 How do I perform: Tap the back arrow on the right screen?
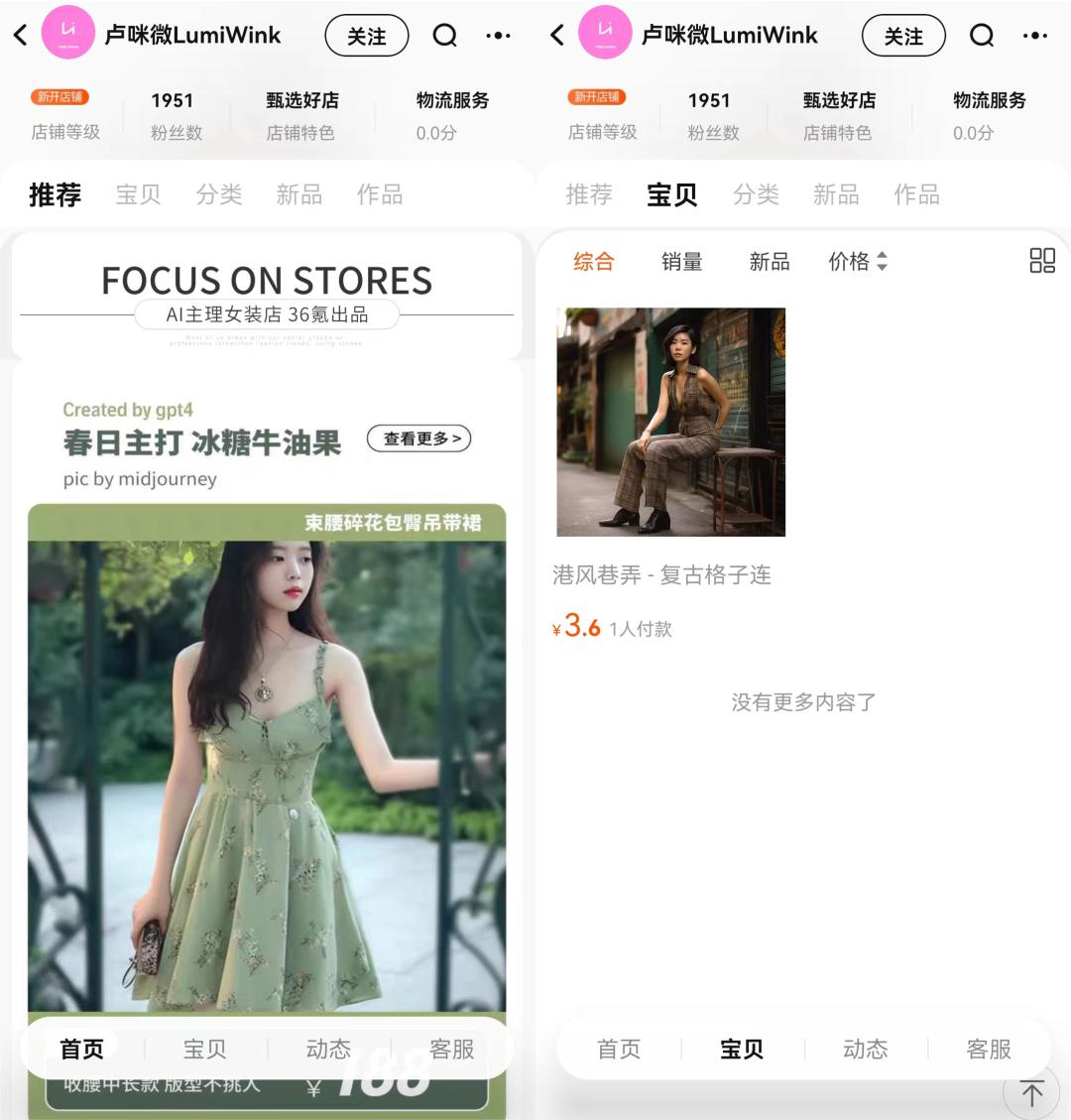click(x=556, y=34)
